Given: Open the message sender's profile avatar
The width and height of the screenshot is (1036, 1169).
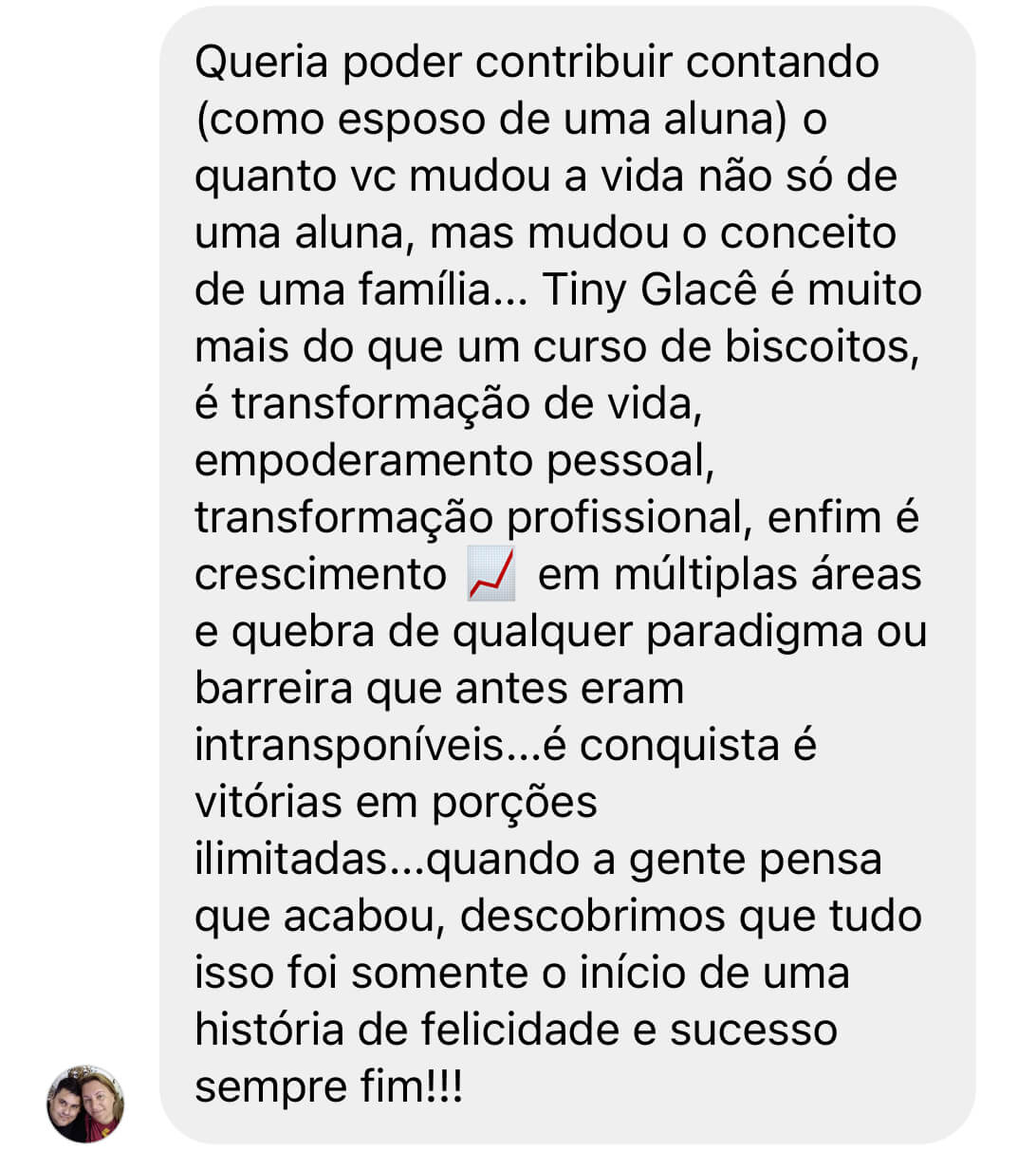Looking at the screenshot, I should tap(85, 1104).
